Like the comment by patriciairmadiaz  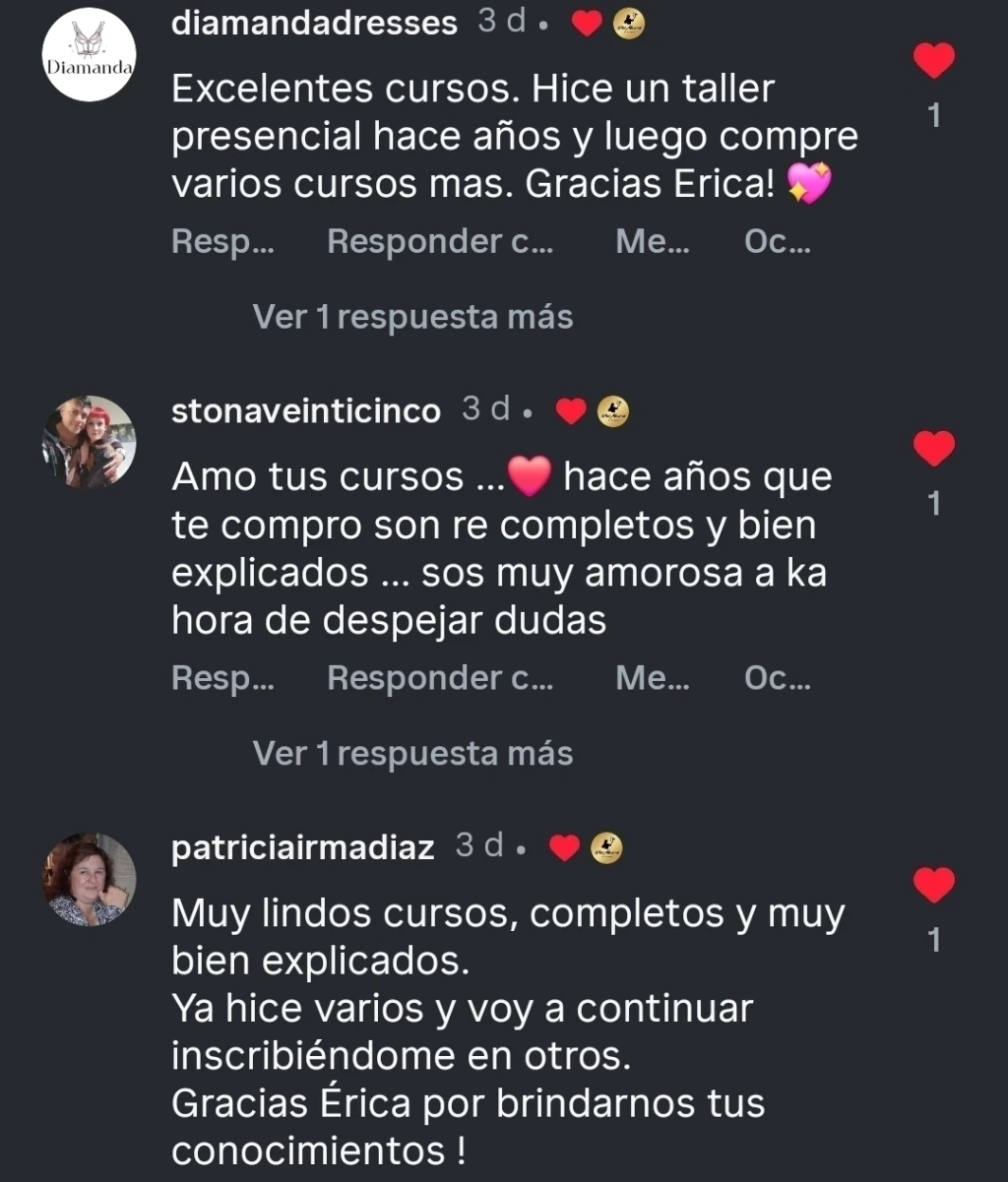point(933,886)
